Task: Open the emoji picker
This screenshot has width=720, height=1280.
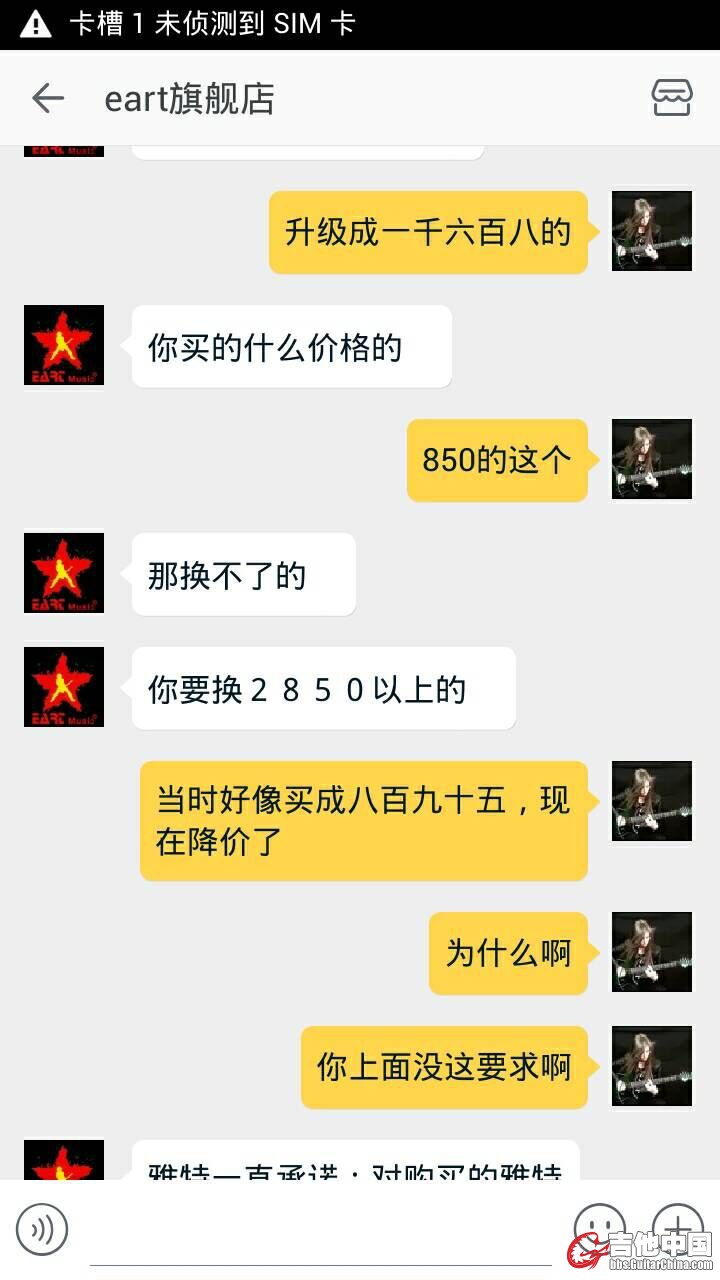Action: 599,1226
